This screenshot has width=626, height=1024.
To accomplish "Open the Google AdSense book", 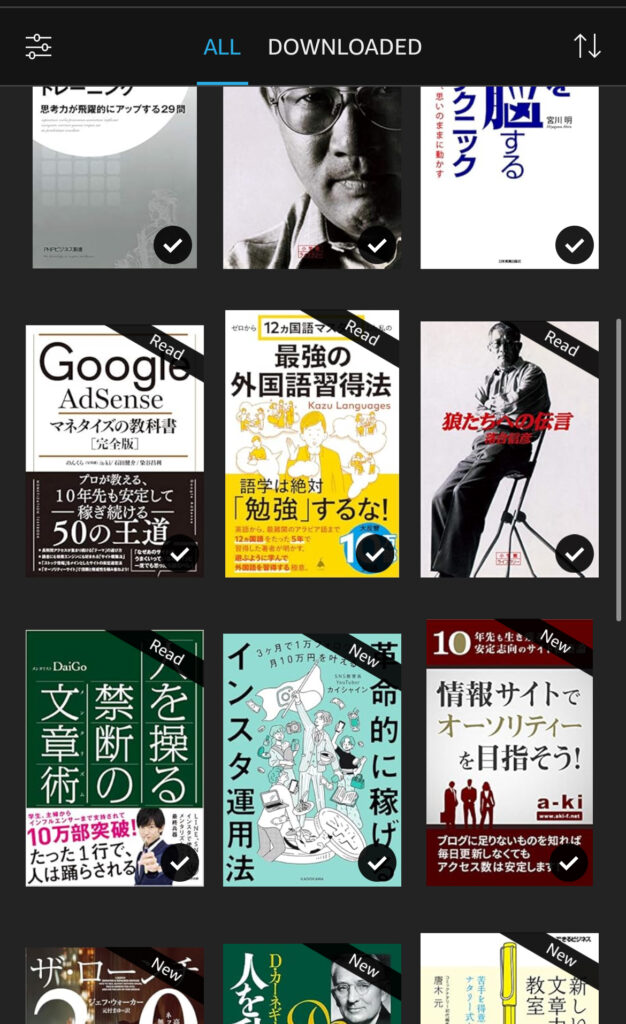I will [114, 450].
